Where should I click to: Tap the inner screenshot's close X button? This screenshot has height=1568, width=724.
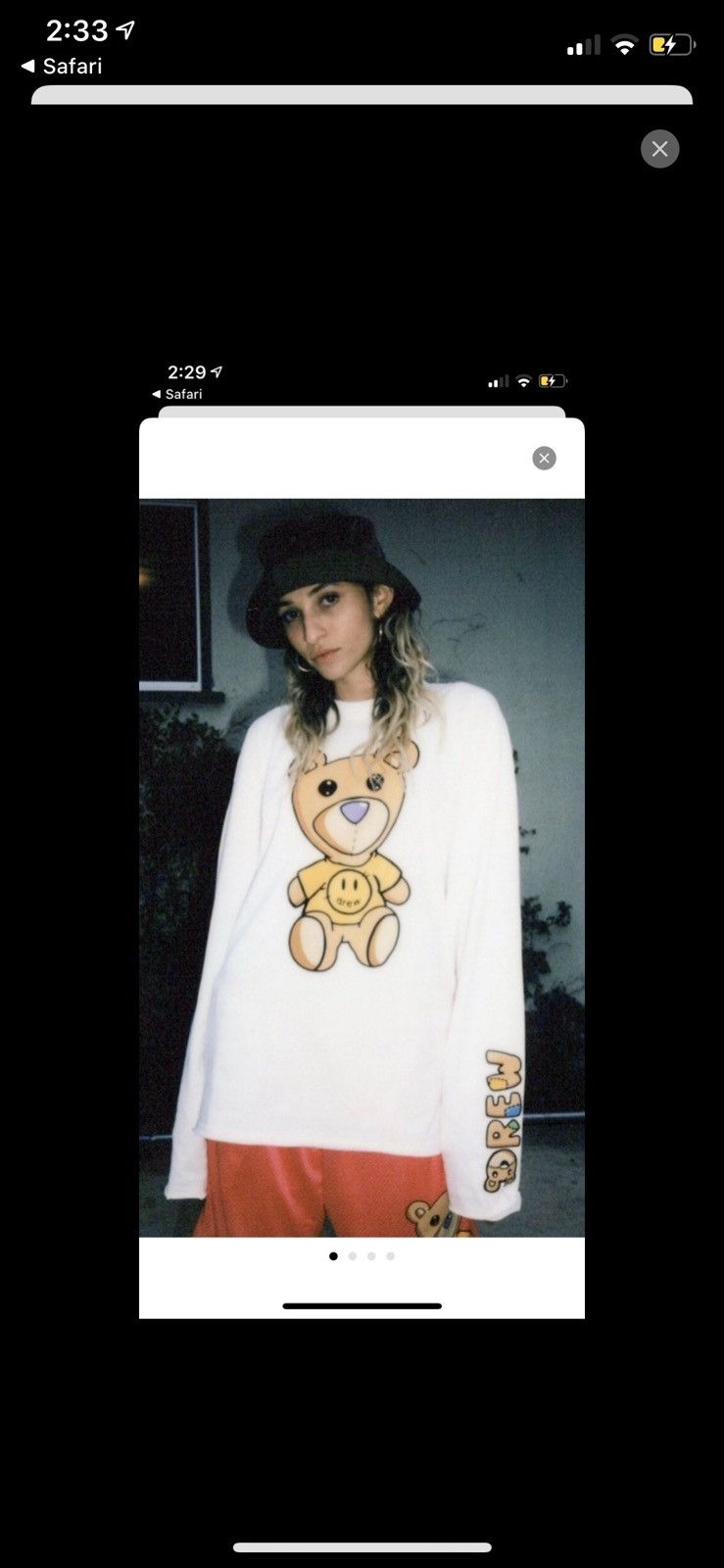[545, 458]
